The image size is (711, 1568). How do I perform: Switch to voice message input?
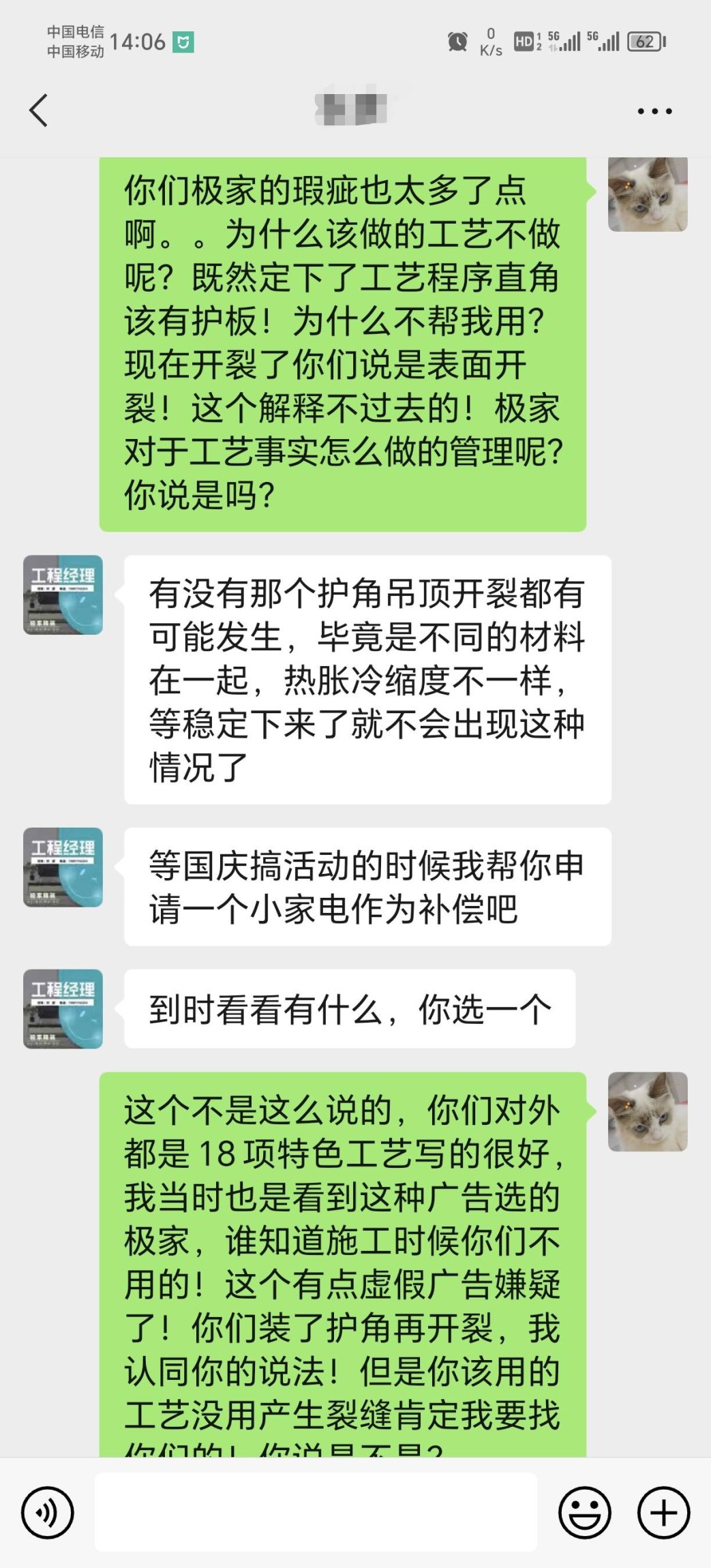(x=47, y=1513)
